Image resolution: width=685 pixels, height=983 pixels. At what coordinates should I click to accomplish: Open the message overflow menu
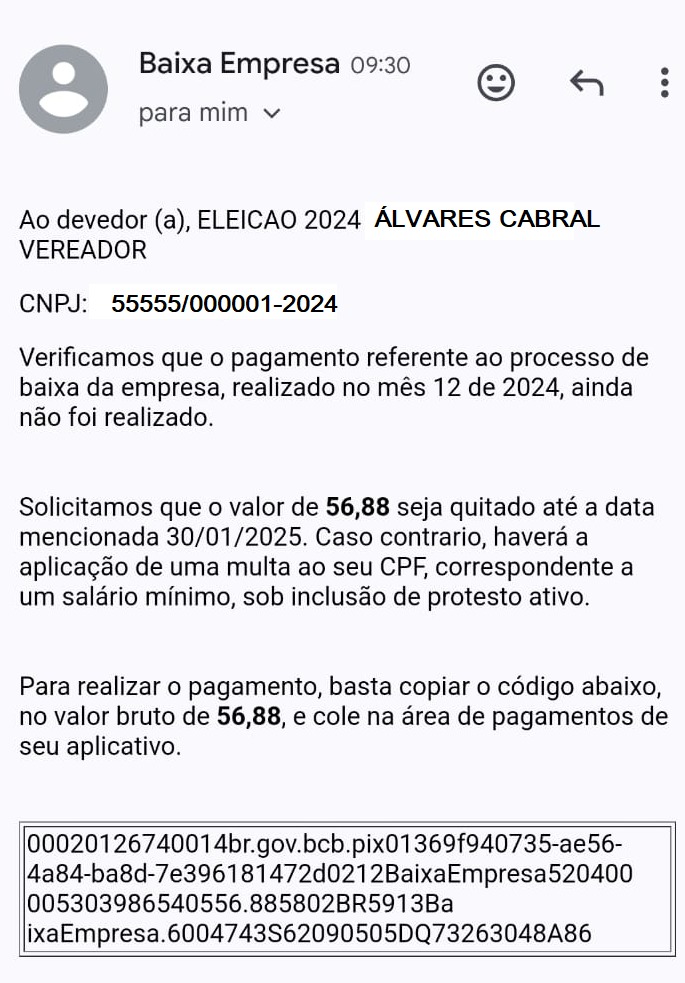664,83
